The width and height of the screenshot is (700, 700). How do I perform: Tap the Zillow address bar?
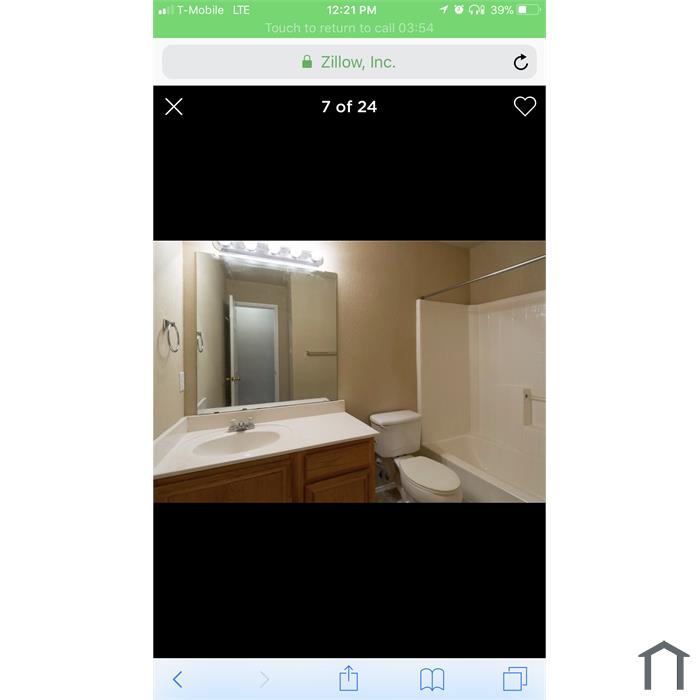[348, 62]
